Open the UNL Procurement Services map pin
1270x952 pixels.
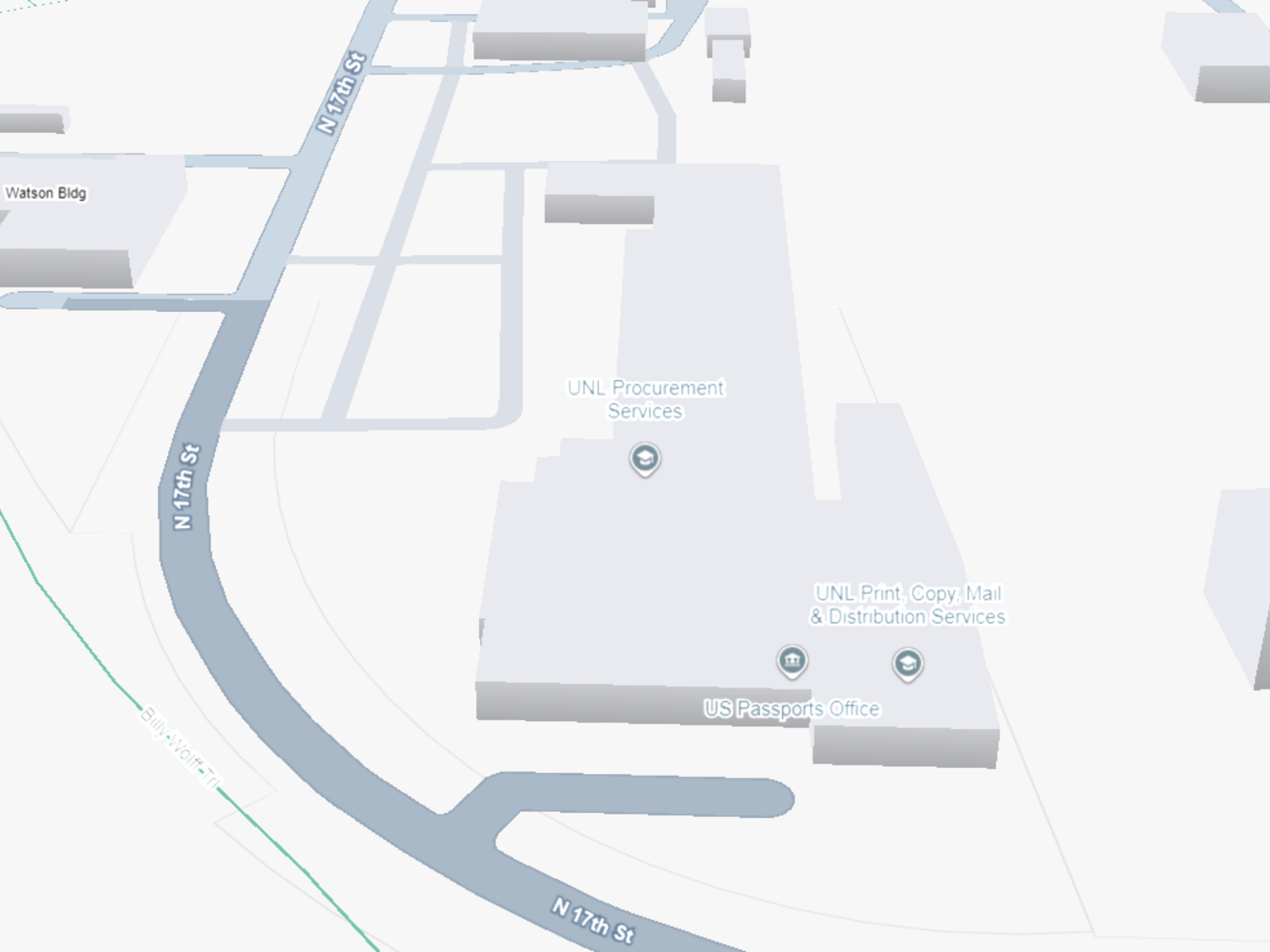tap(645, 459)
